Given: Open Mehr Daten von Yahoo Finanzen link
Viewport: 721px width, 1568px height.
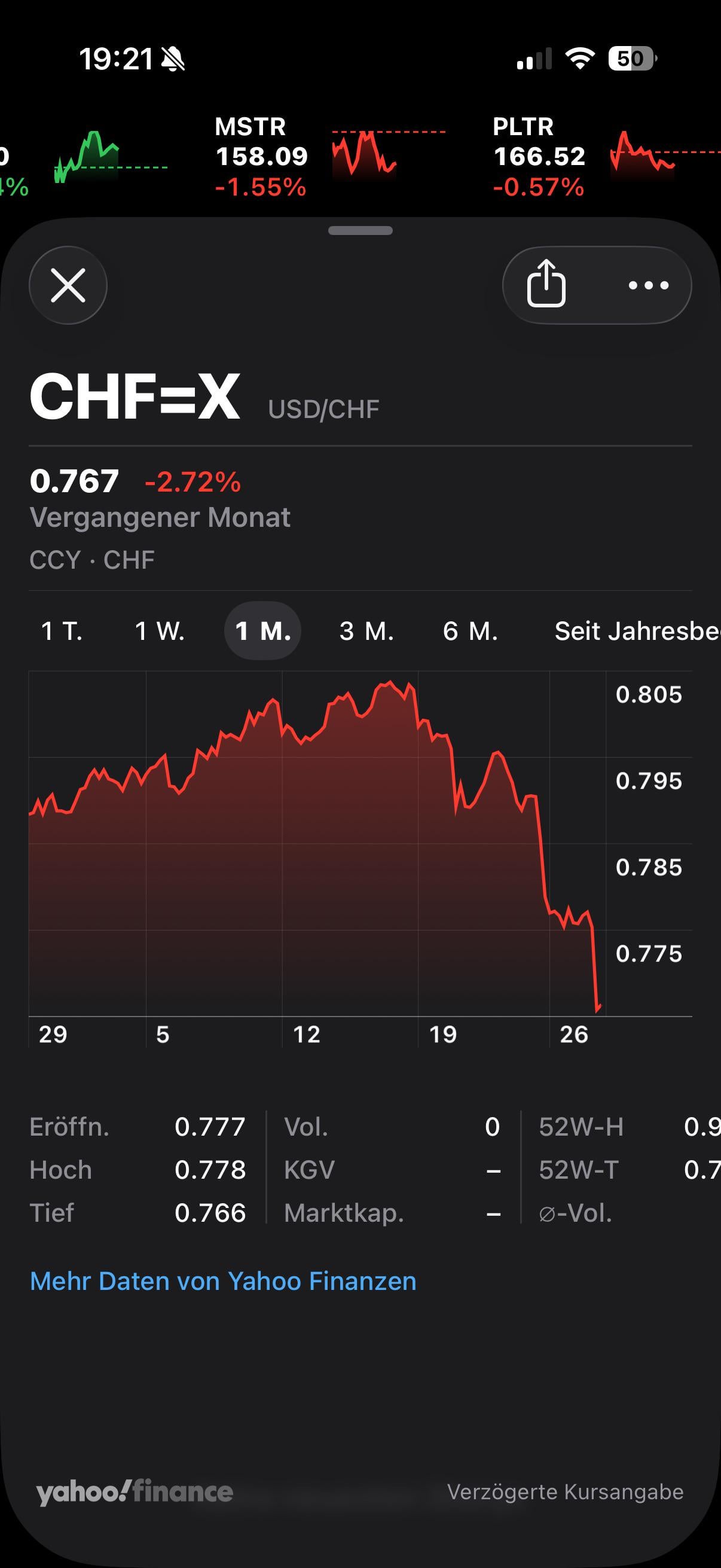Looking at the screenshot, I should (222, 1282).
